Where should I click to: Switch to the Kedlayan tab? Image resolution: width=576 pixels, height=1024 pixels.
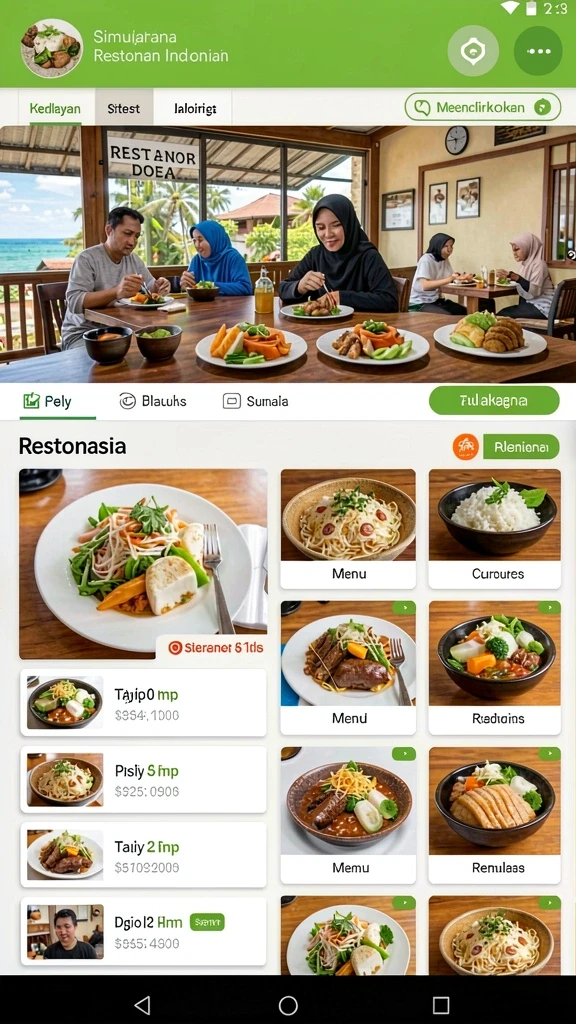55,108
